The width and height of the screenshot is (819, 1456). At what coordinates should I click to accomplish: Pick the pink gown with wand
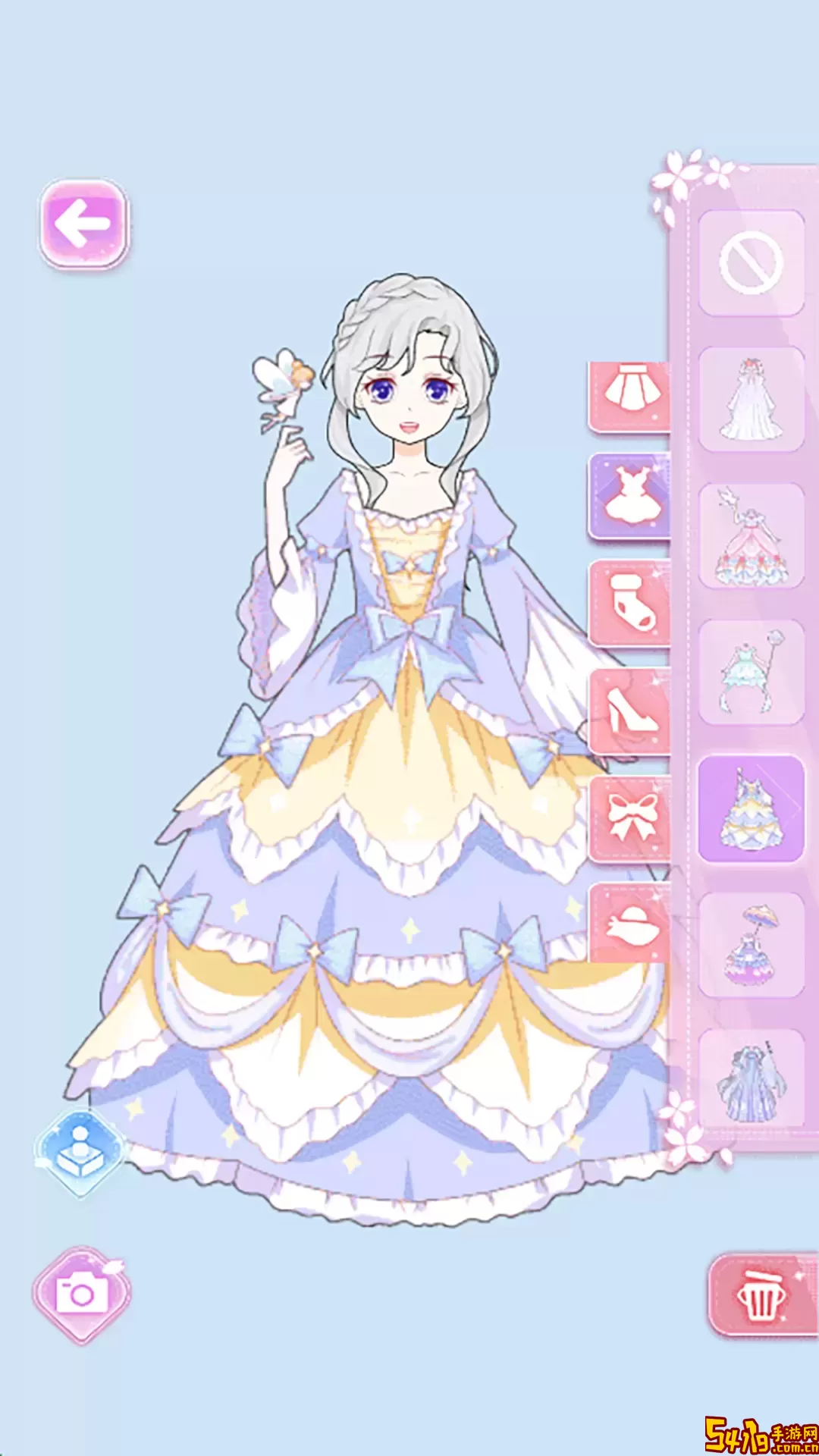751,536
